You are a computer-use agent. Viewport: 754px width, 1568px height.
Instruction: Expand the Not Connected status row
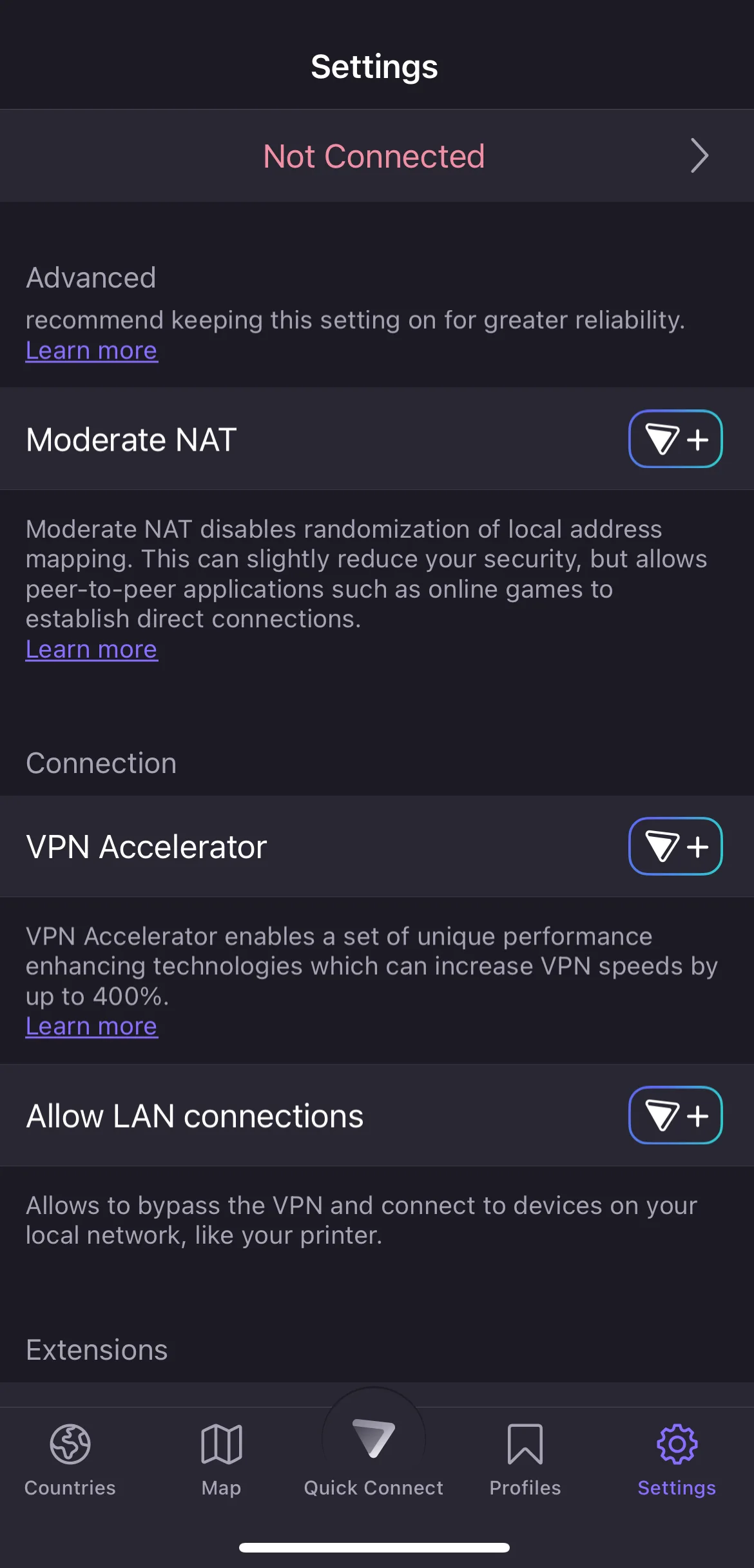click(374, 155)
